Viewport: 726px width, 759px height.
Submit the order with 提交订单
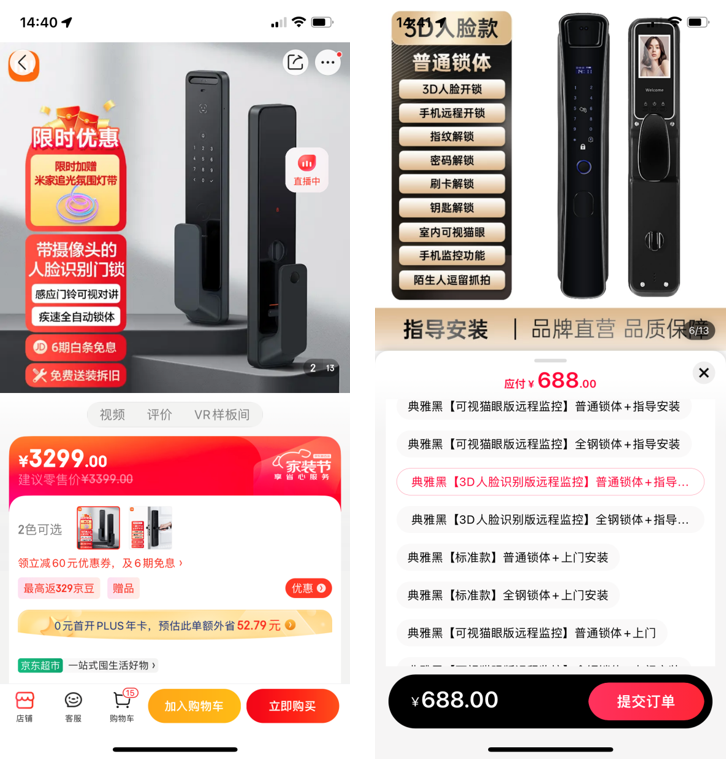(646, 701)
